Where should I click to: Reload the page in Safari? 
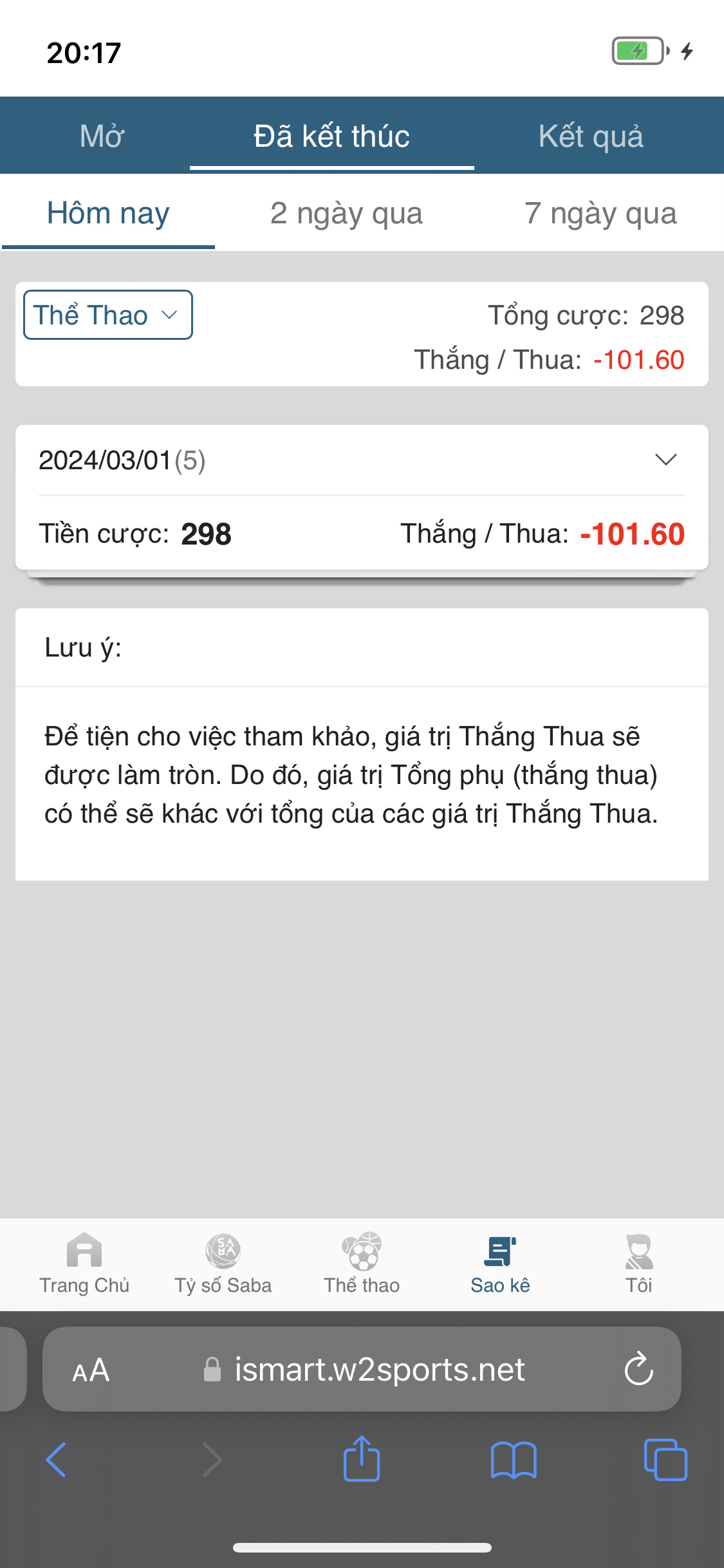(x=638, y=1368)
